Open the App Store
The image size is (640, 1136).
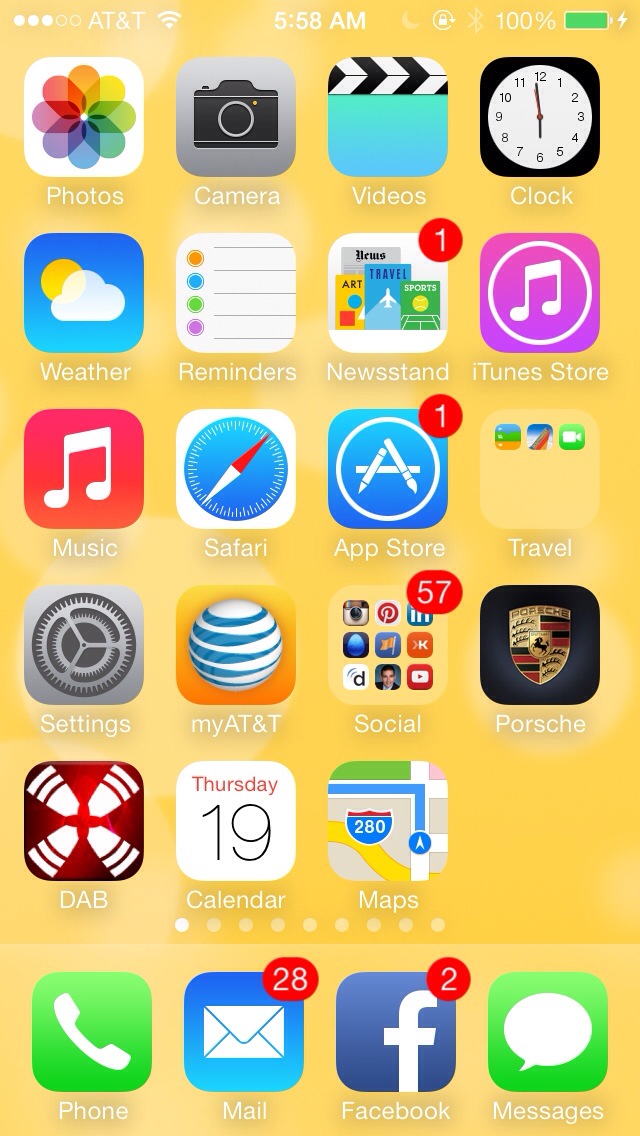coord(388,469)
